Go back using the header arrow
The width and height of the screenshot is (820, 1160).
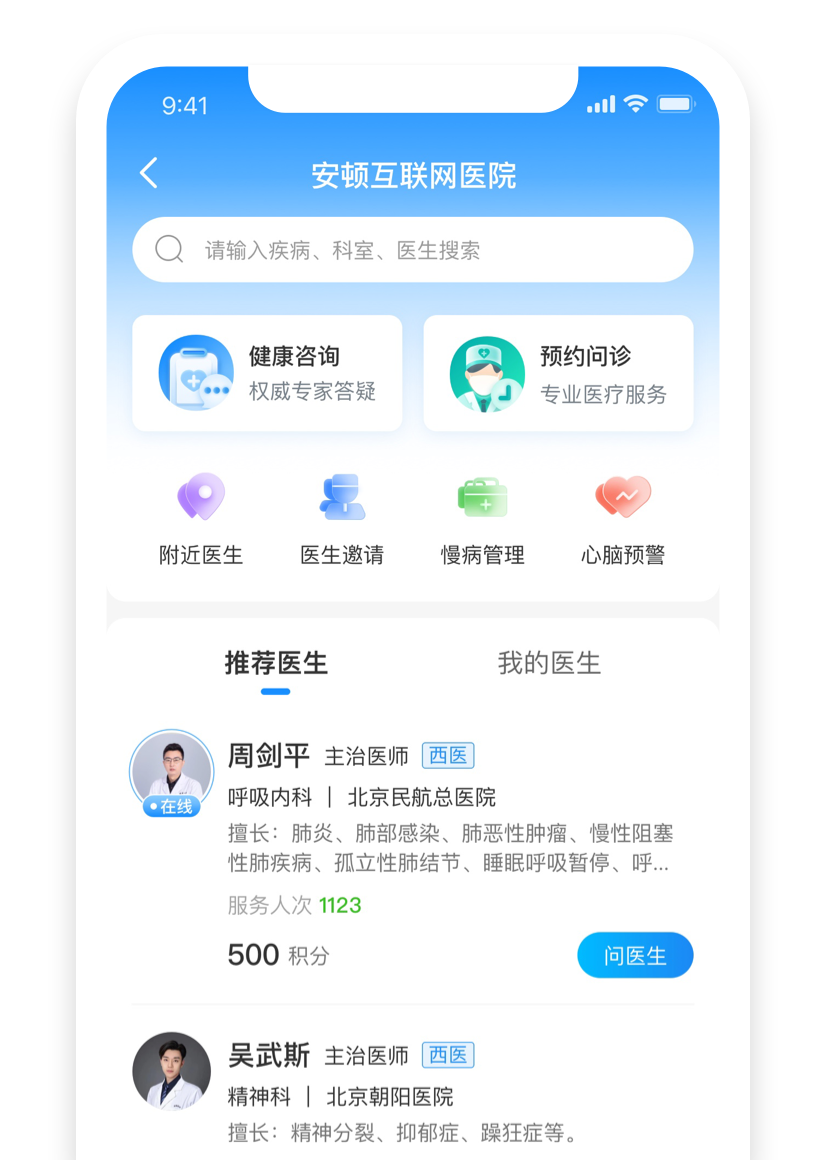point(149,174)
